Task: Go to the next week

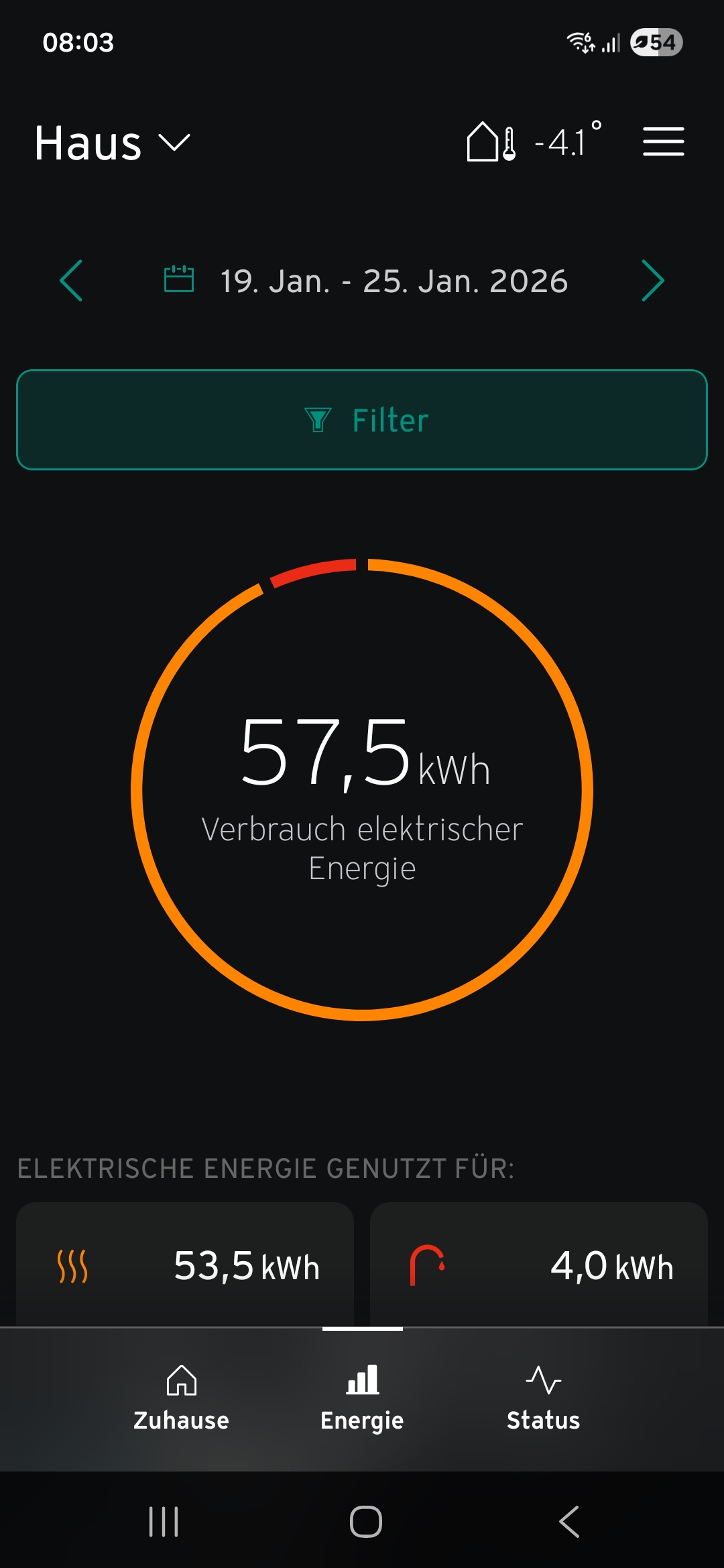Action: (652, 281)
